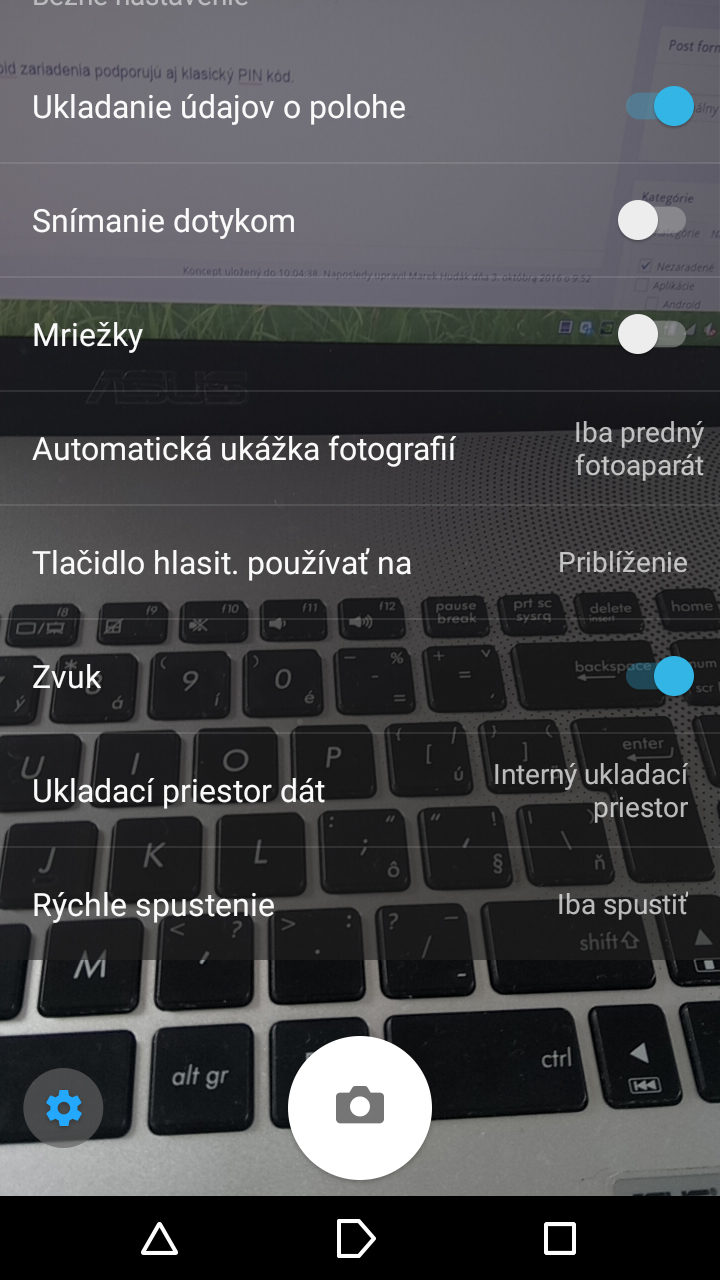Open Rýchle spustenie options

coord(360,904)
